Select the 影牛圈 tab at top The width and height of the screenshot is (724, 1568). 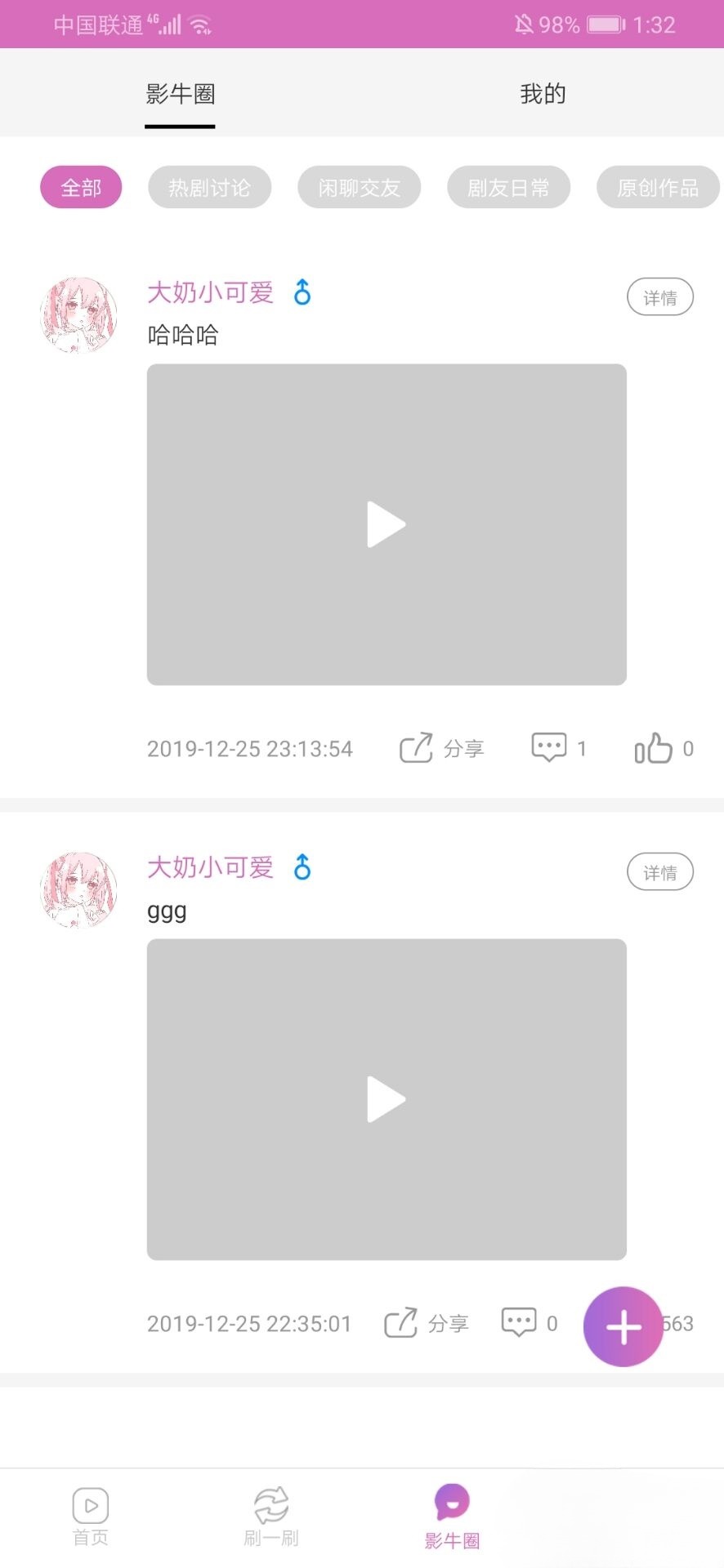(180, 94)
